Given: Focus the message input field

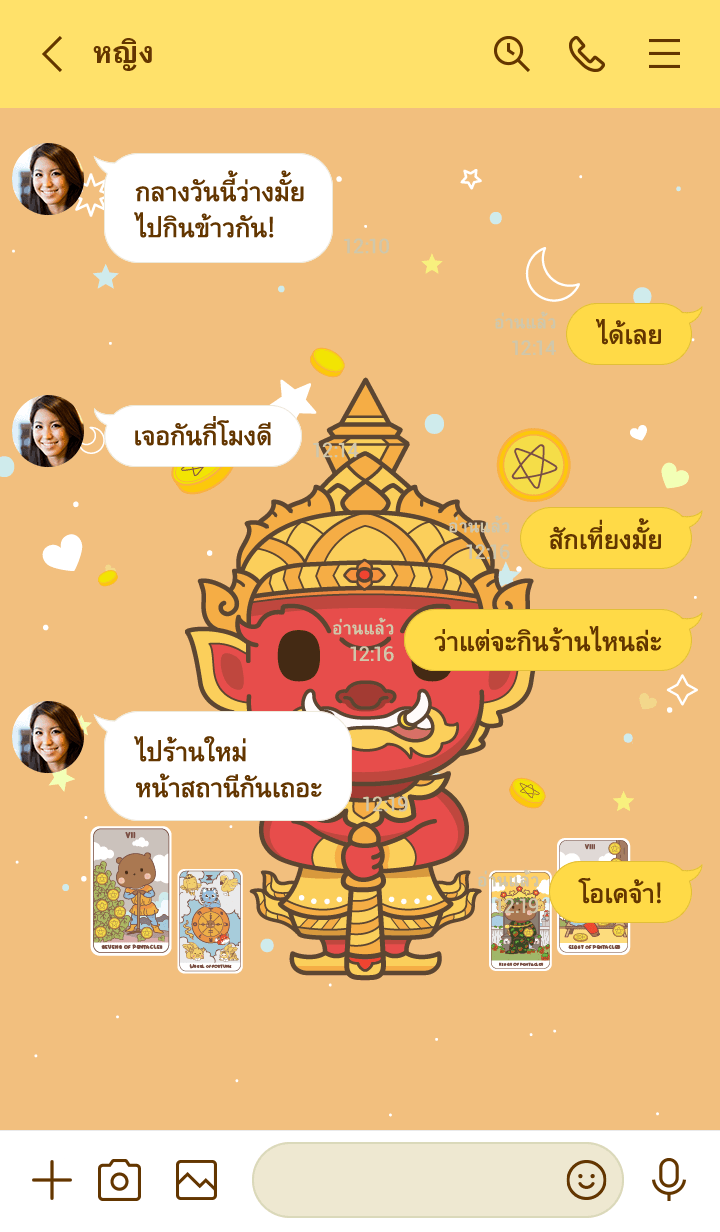Looking at the screenshot, I should pyautogui.click(x=405, y=1180).
